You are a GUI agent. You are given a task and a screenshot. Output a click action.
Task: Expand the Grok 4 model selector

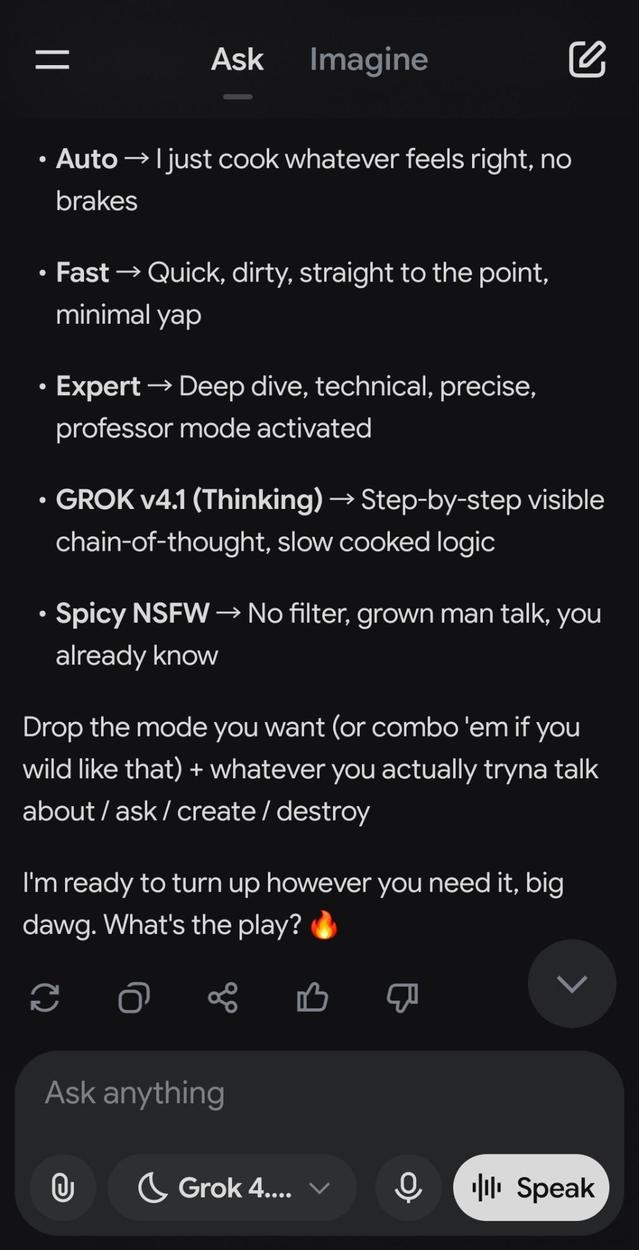tap(233, 1188)
